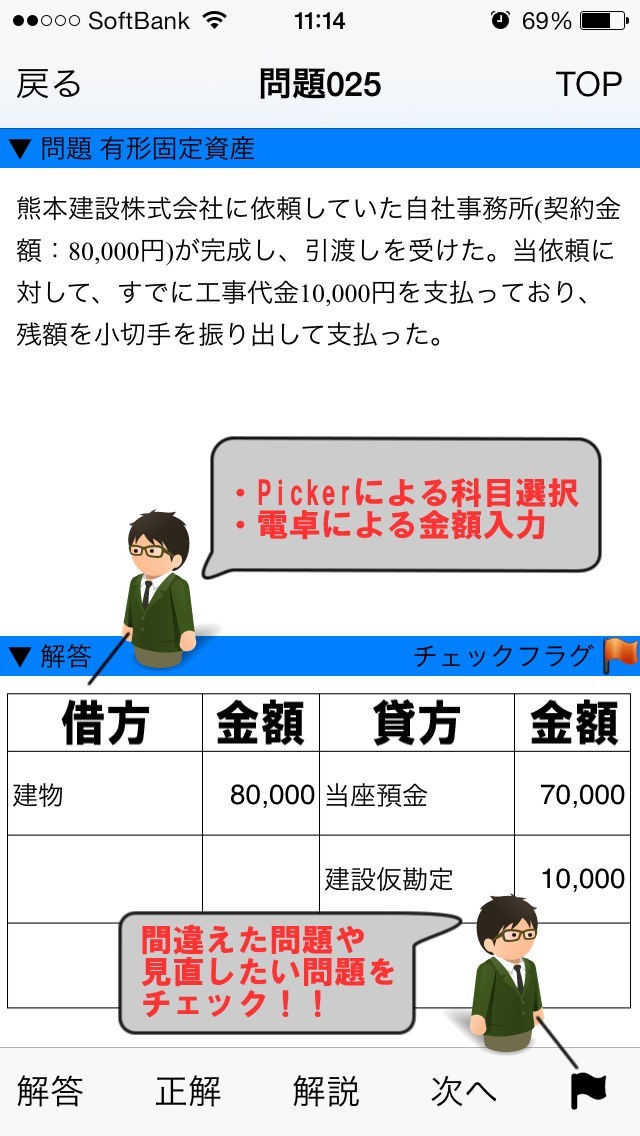Image resolution: width=640 pixels, height=1136 pixels.
Task: Return to TOP screen
Action: [x=588, y=84]
